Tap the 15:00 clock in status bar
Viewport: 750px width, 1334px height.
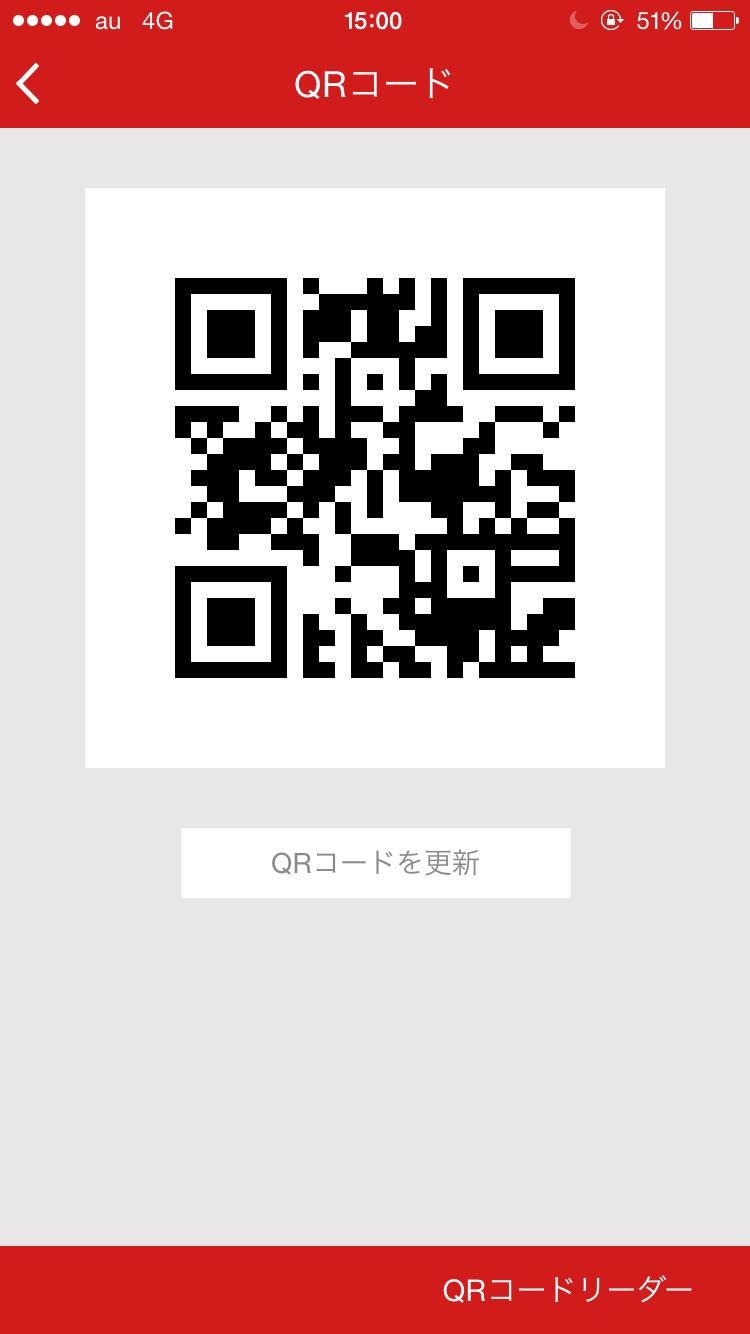tap(373, 20)
